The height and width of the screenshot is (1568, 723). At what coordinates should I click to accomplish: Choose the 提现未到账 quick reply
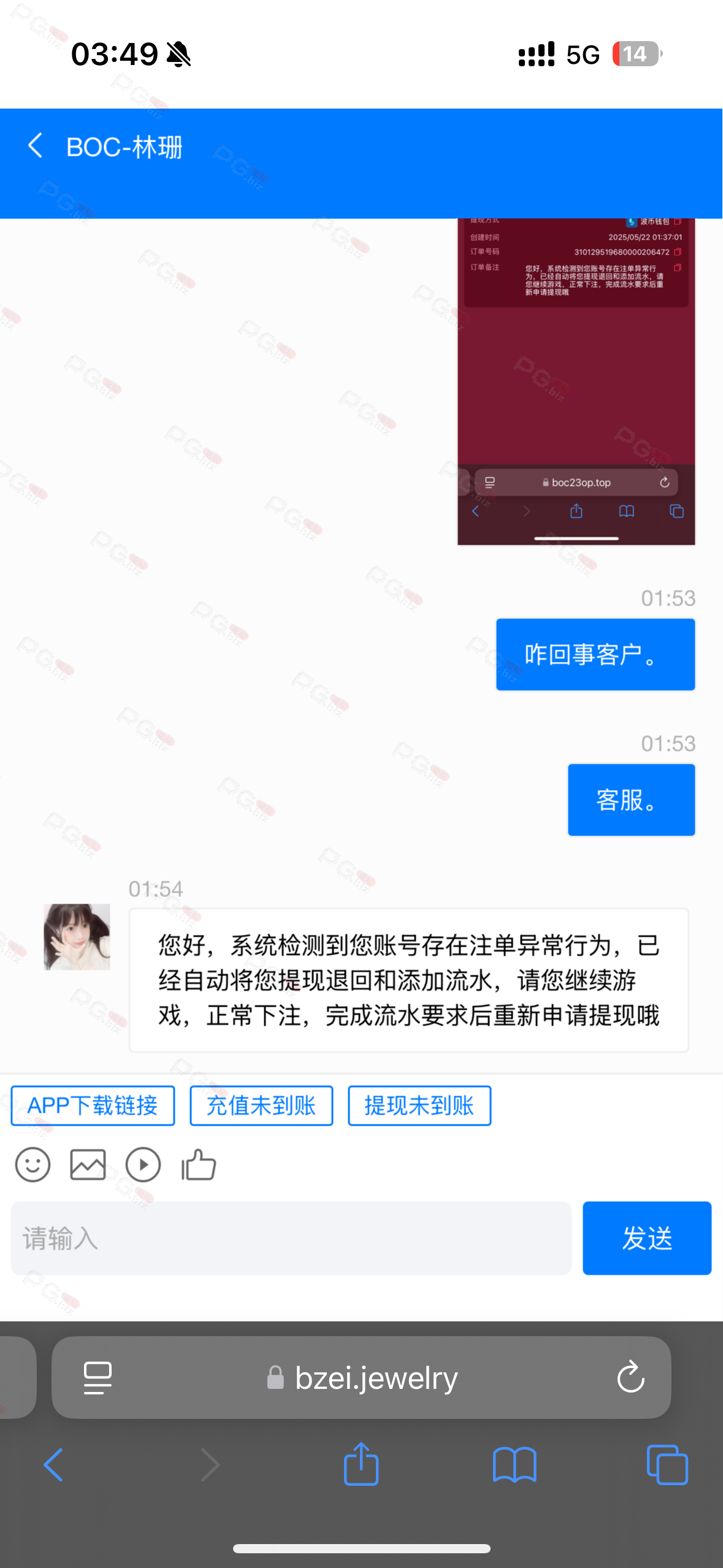click(419, 1105)
